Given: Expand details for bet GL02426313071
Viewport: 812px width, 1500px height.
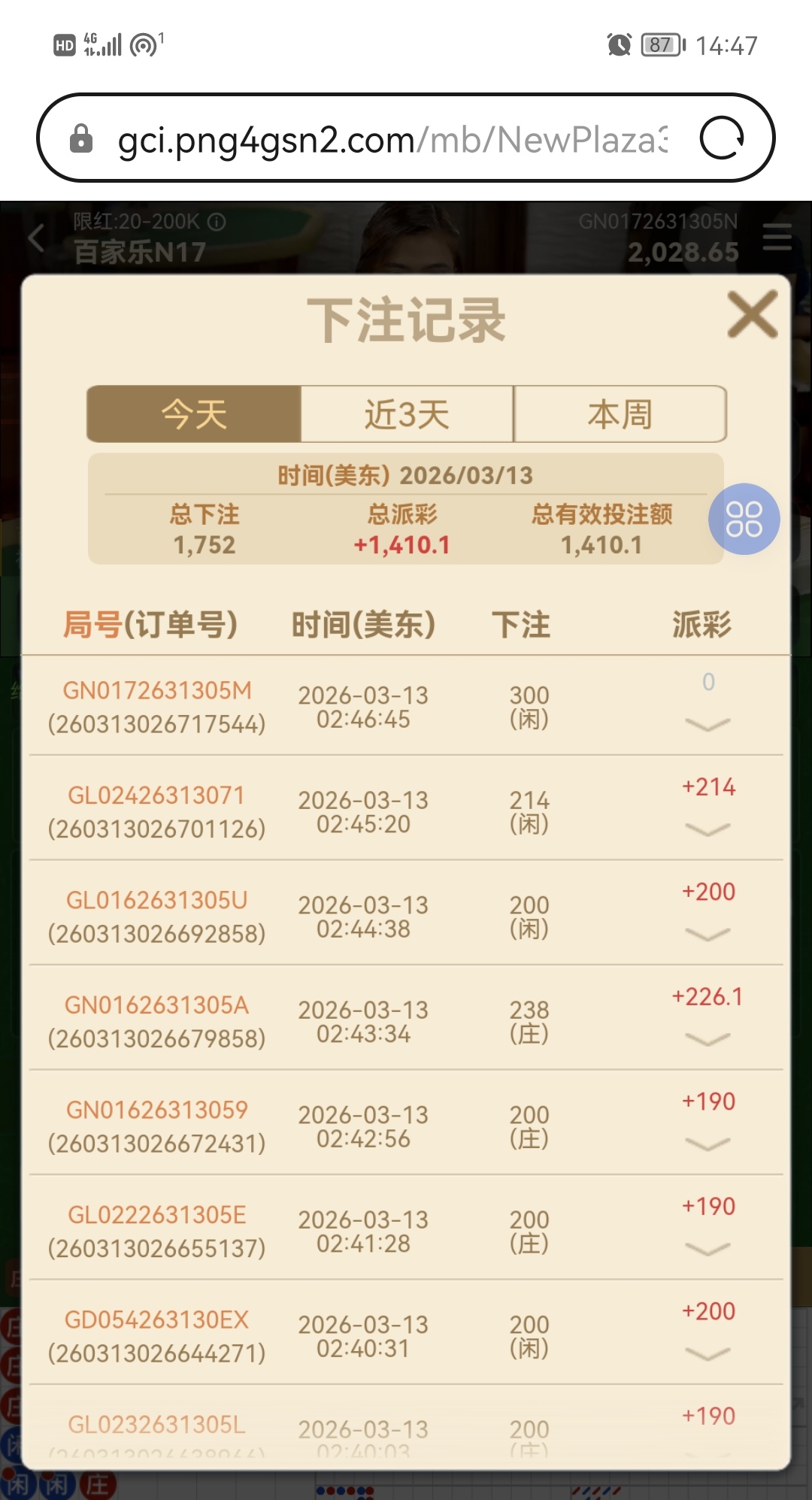Looking at the screenshot, I should click(x=707, y=829).
